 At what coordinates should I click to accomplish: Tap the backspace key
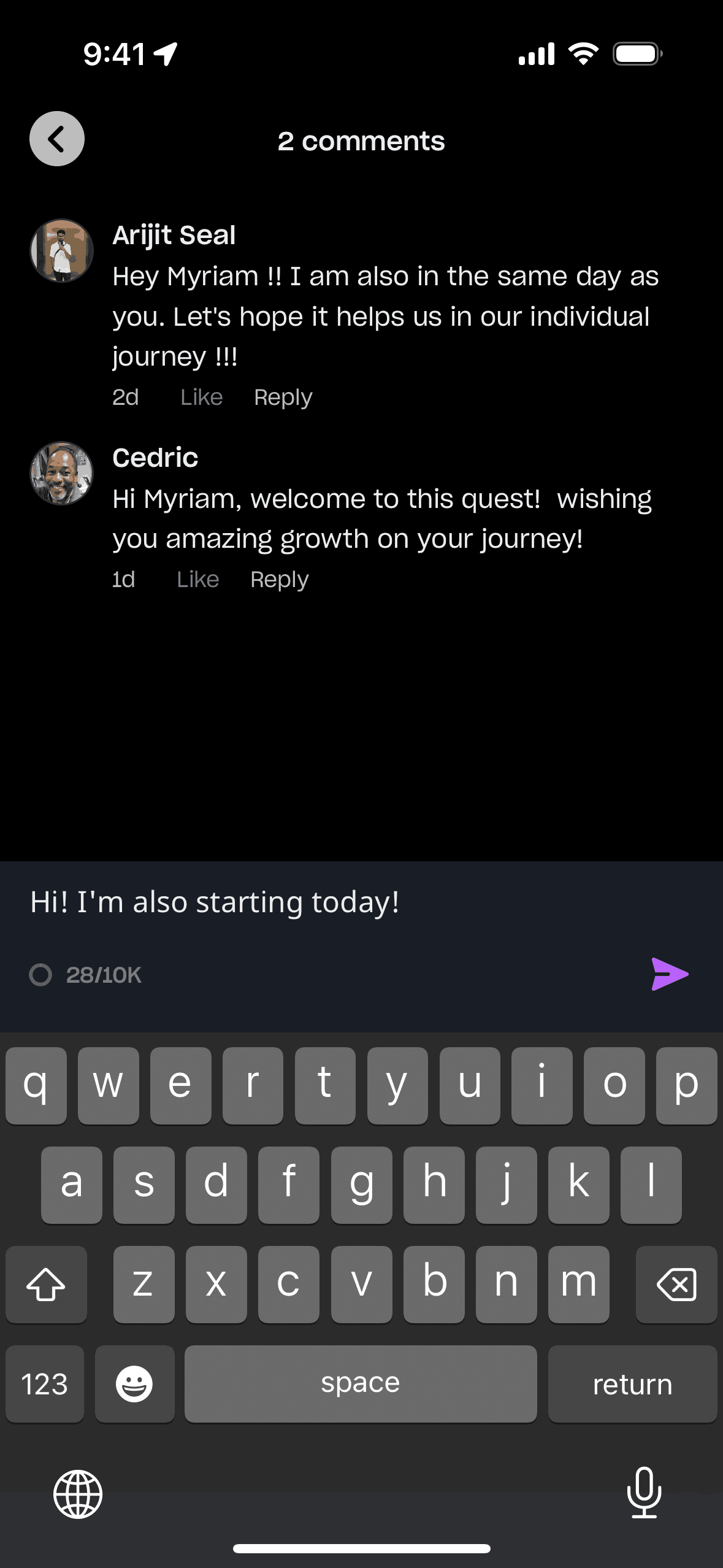click(x=676, y=1285)
